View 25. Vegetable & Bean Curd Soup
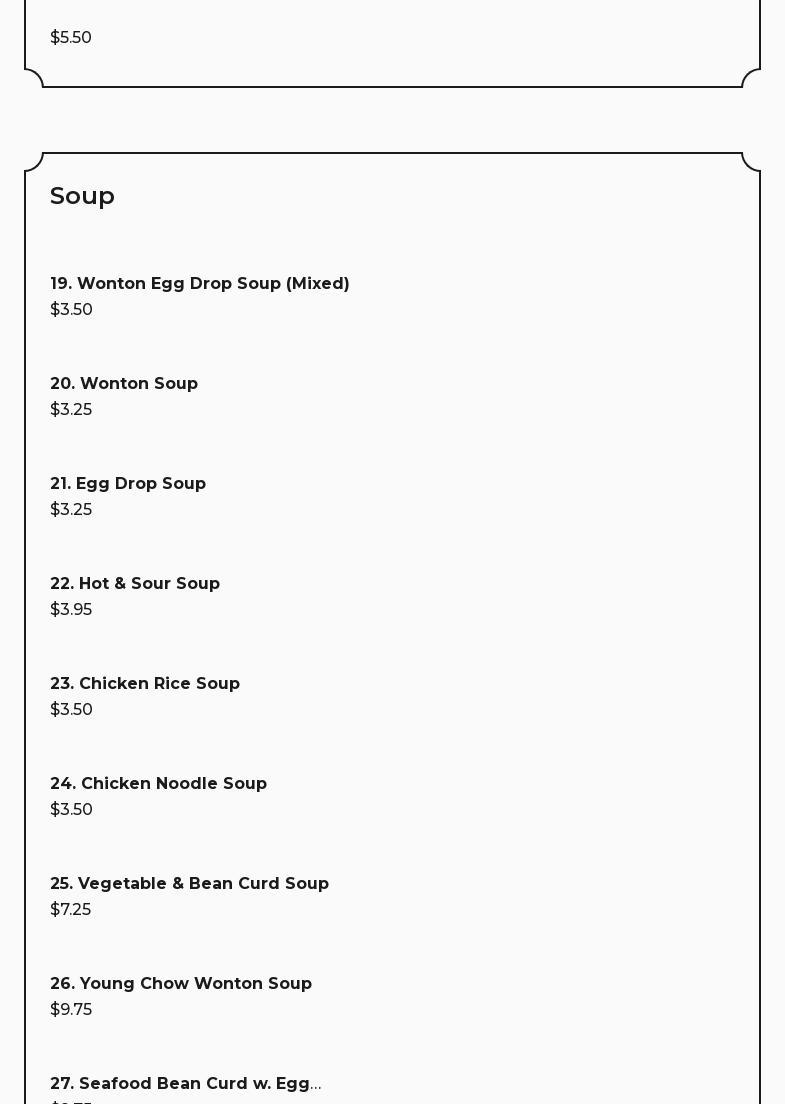Viewport: 785px width, 1104px height. [189, 884]
